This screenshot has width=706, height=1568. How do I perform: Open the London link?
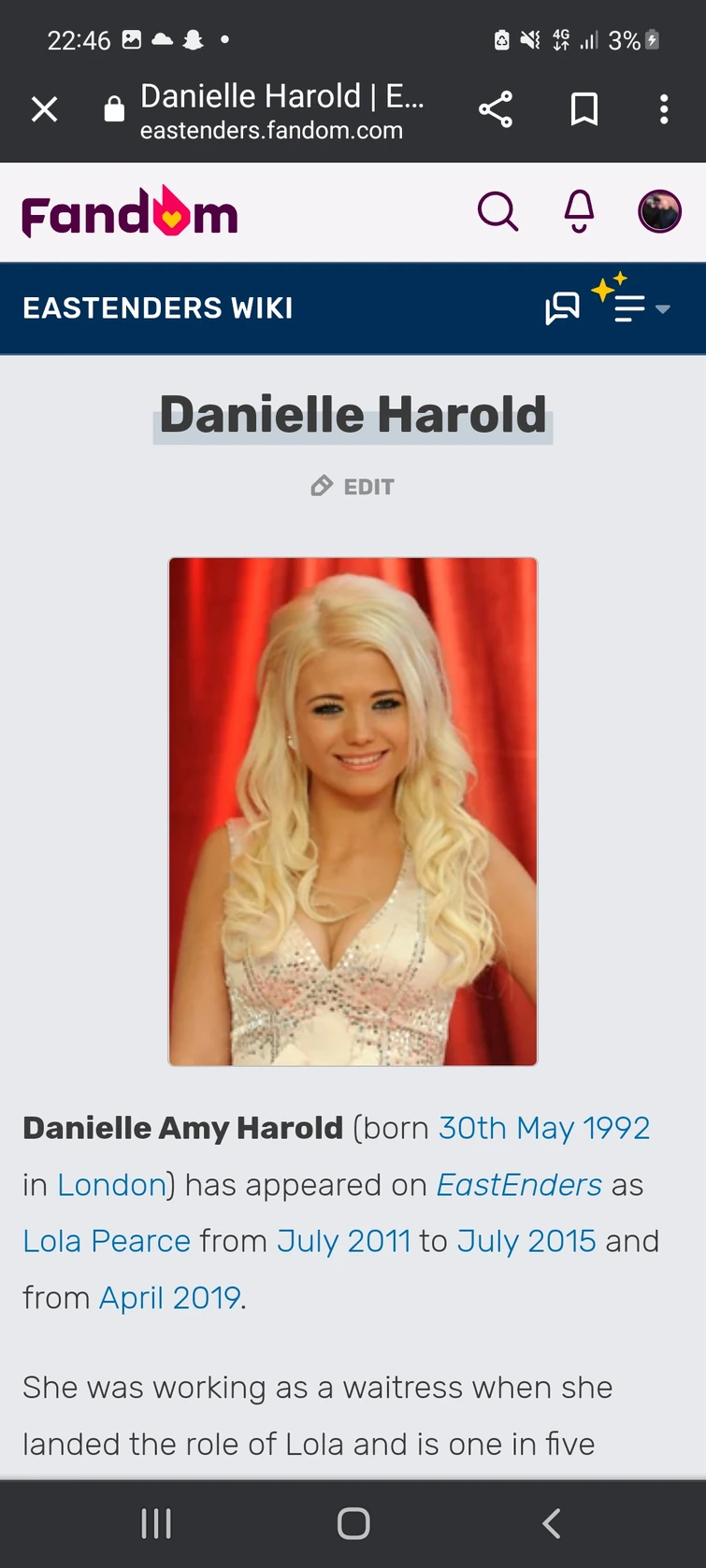[x=111, y=1185]
